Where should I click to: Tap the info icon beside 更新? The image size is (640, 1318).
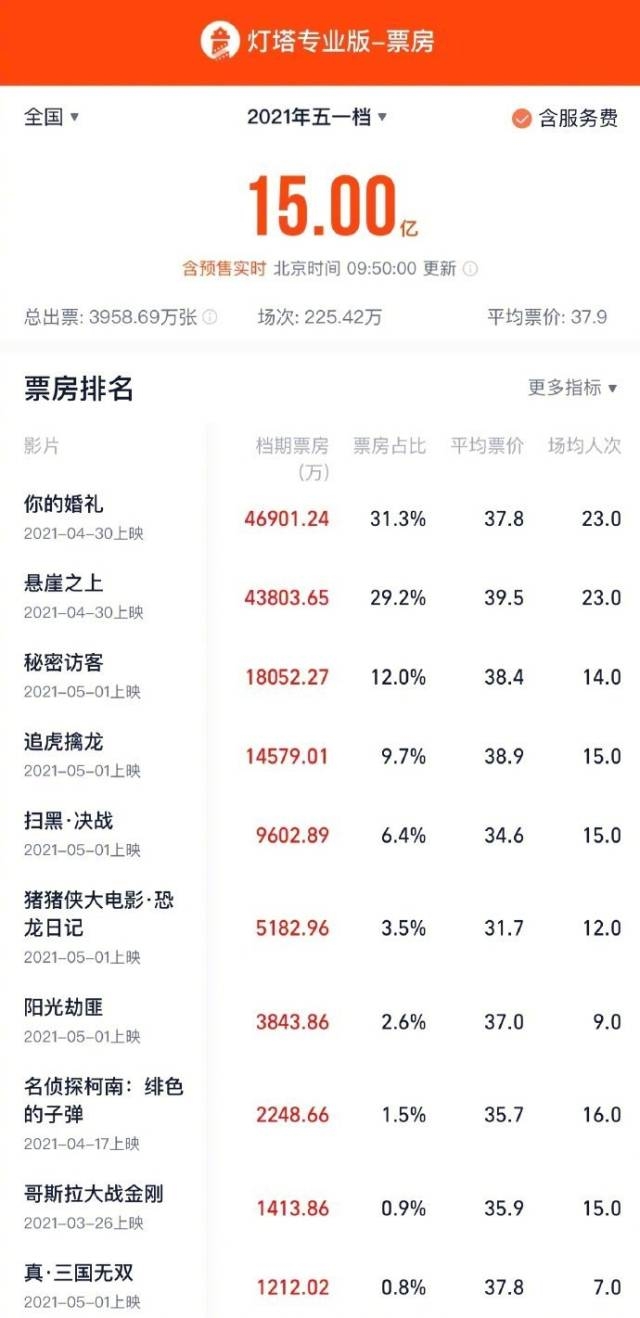coord(471,269)
